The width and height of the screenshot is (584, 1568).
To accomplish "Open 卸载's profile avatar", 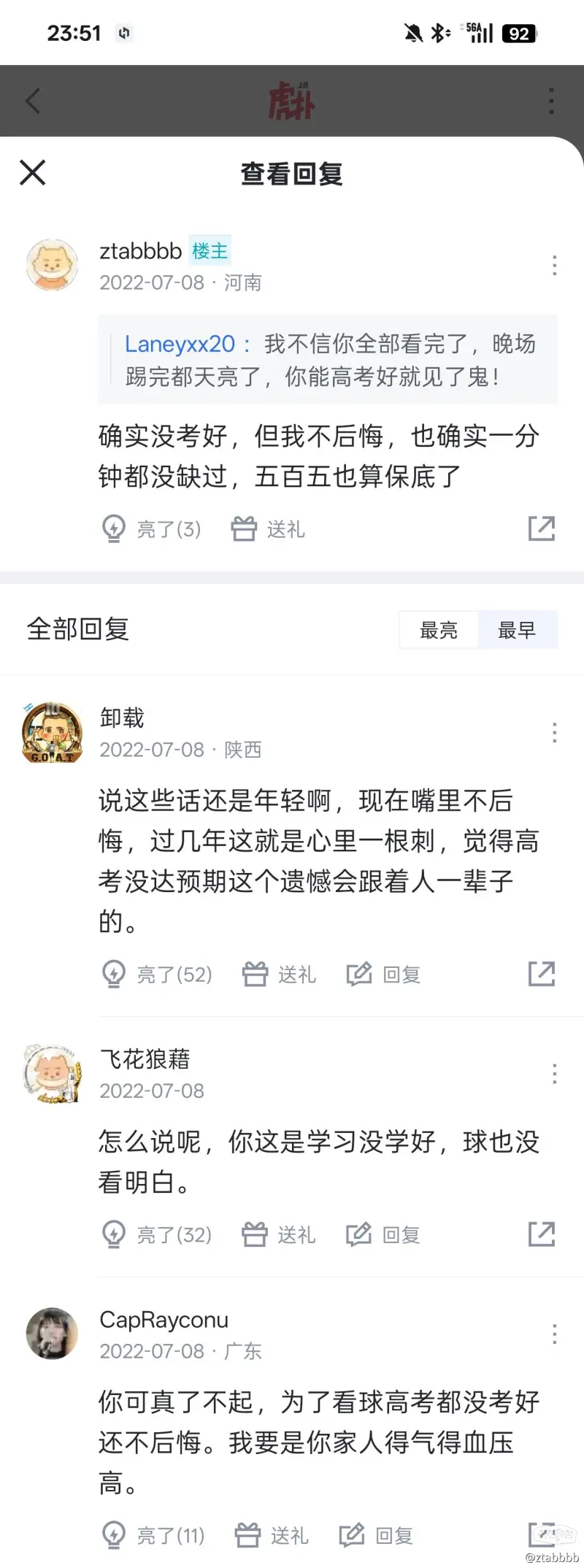I will [x=52, y=732].
